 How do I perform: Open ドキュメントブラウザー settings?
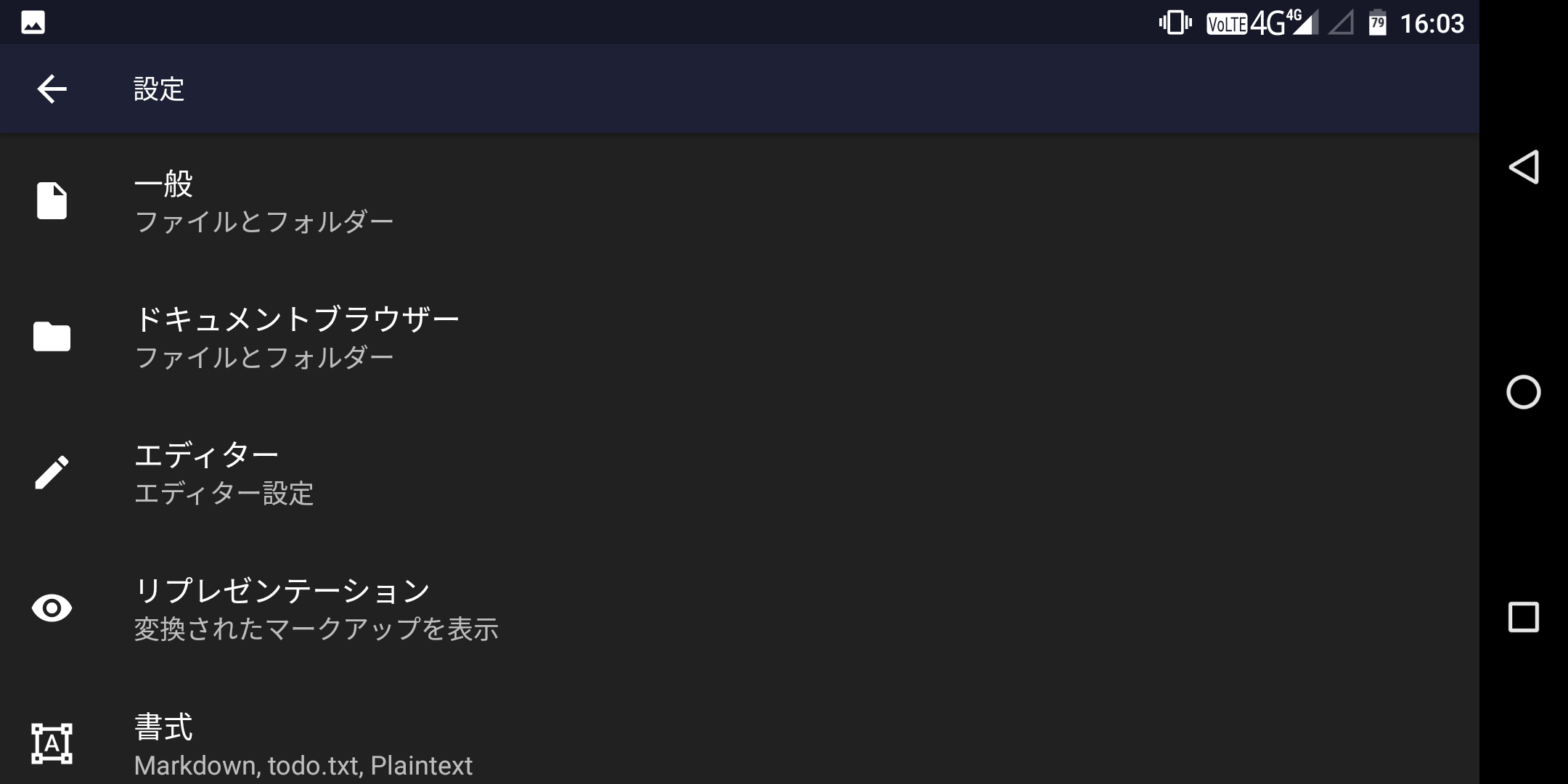pyautogui.click(x=297, y=338)
